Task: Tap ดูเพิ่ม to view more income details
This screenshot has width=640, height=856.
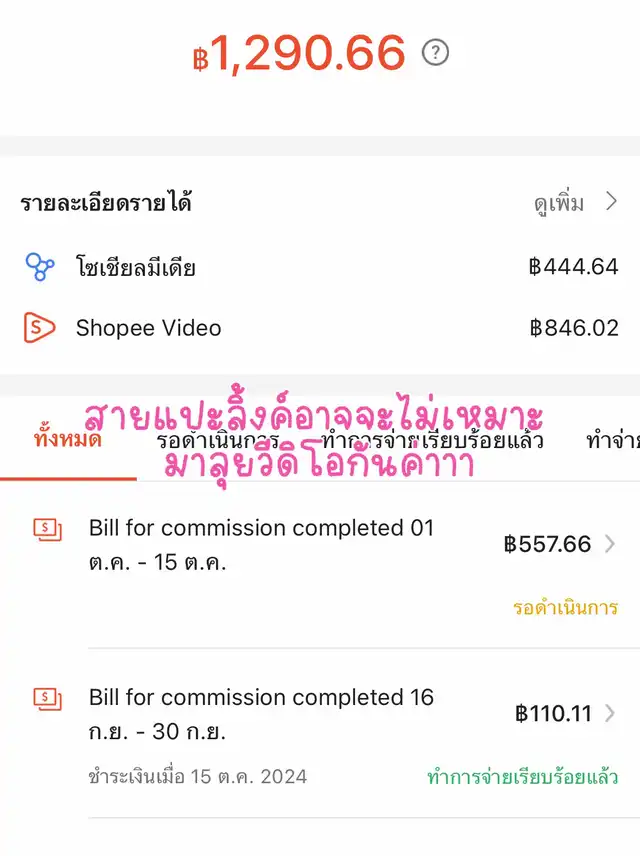Action: tap(575, 203)
